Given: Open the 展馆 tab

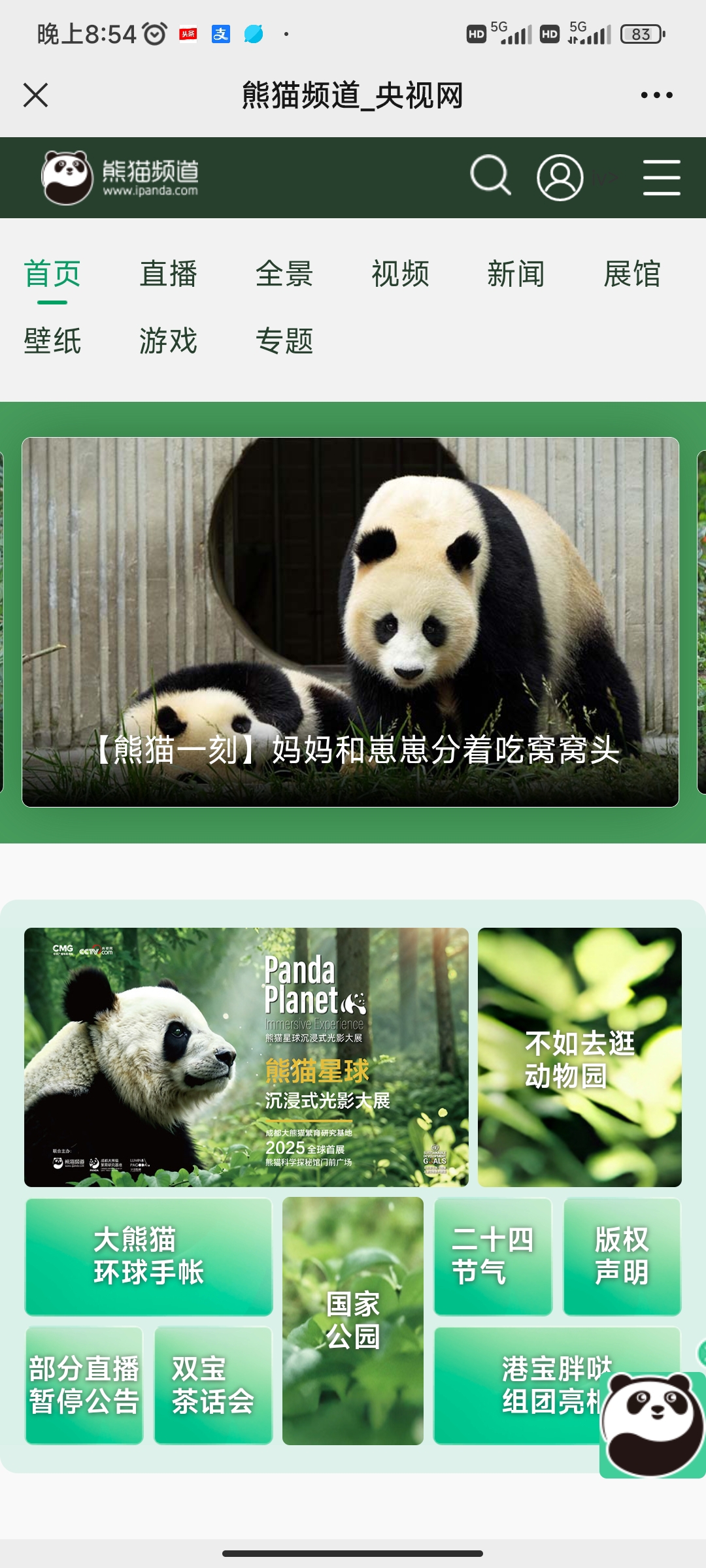Looking at the screenshot, I should tap(632, 274).
